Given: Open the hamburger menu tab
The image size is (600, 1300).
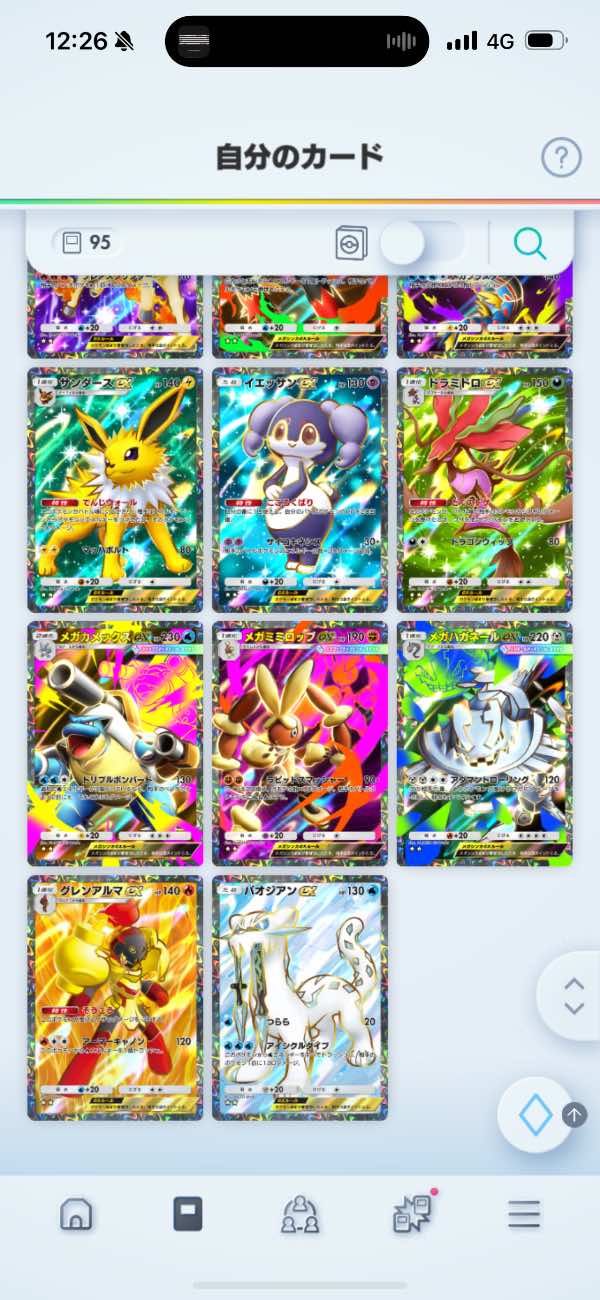Looking at the screenshot, I should (524, 1214).
